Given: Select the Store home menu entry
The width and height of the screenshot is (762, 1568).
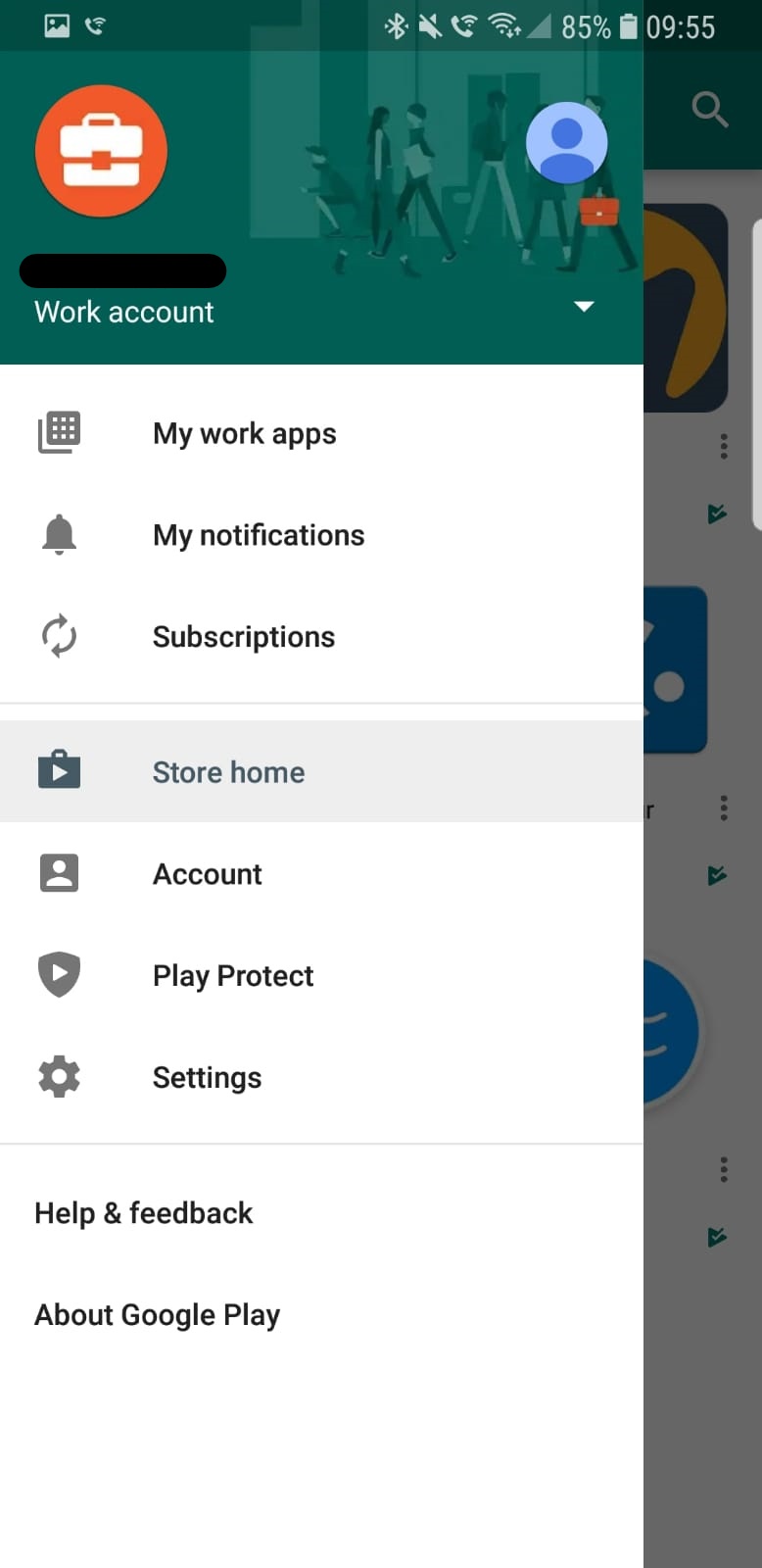Looking at the screenshot, I should point(227,771).
